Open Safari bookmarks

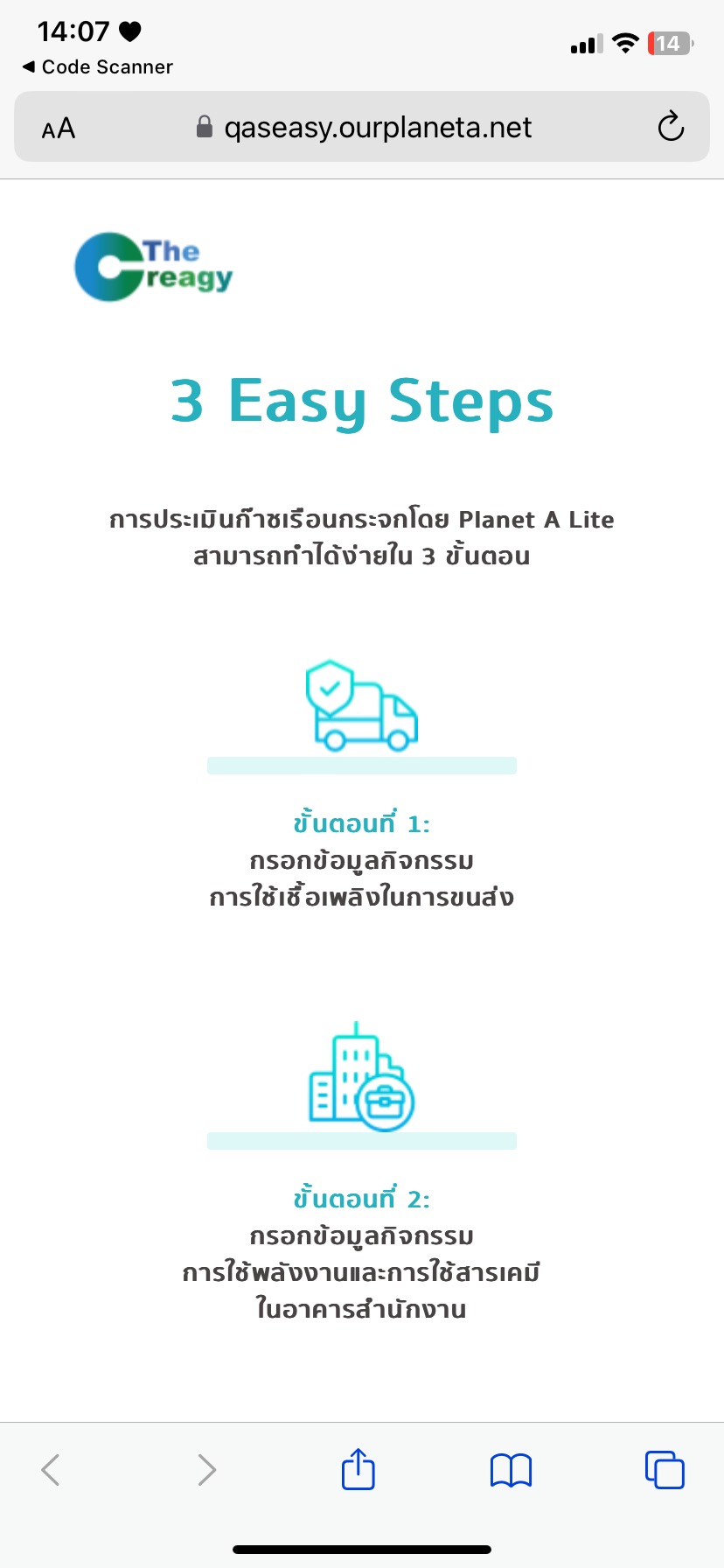pos(511,1470)
